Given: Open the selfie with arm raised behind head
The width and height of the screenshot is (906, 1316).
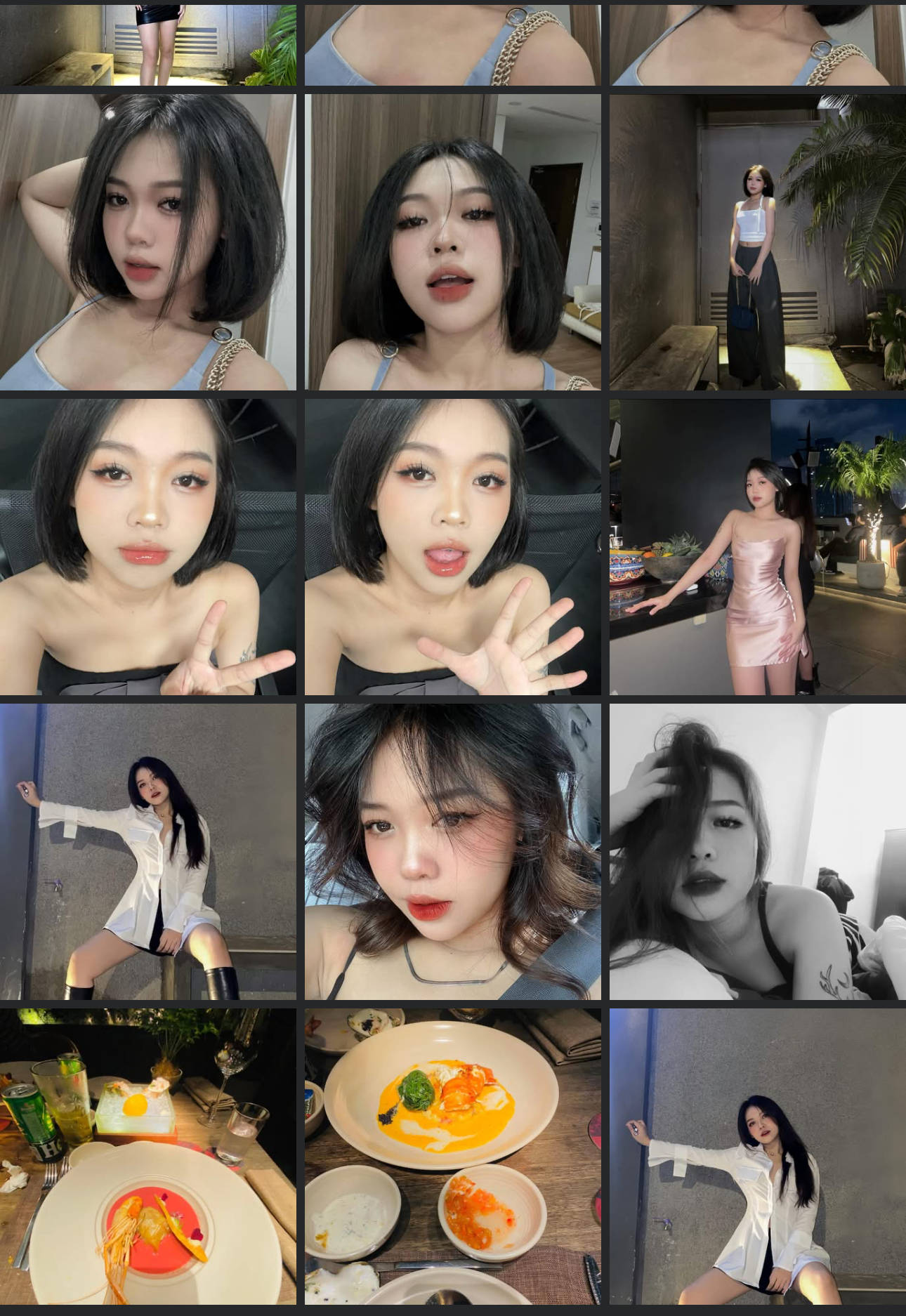Looking at the screenshot, I should pyautogui.click(x=147, y=242).
